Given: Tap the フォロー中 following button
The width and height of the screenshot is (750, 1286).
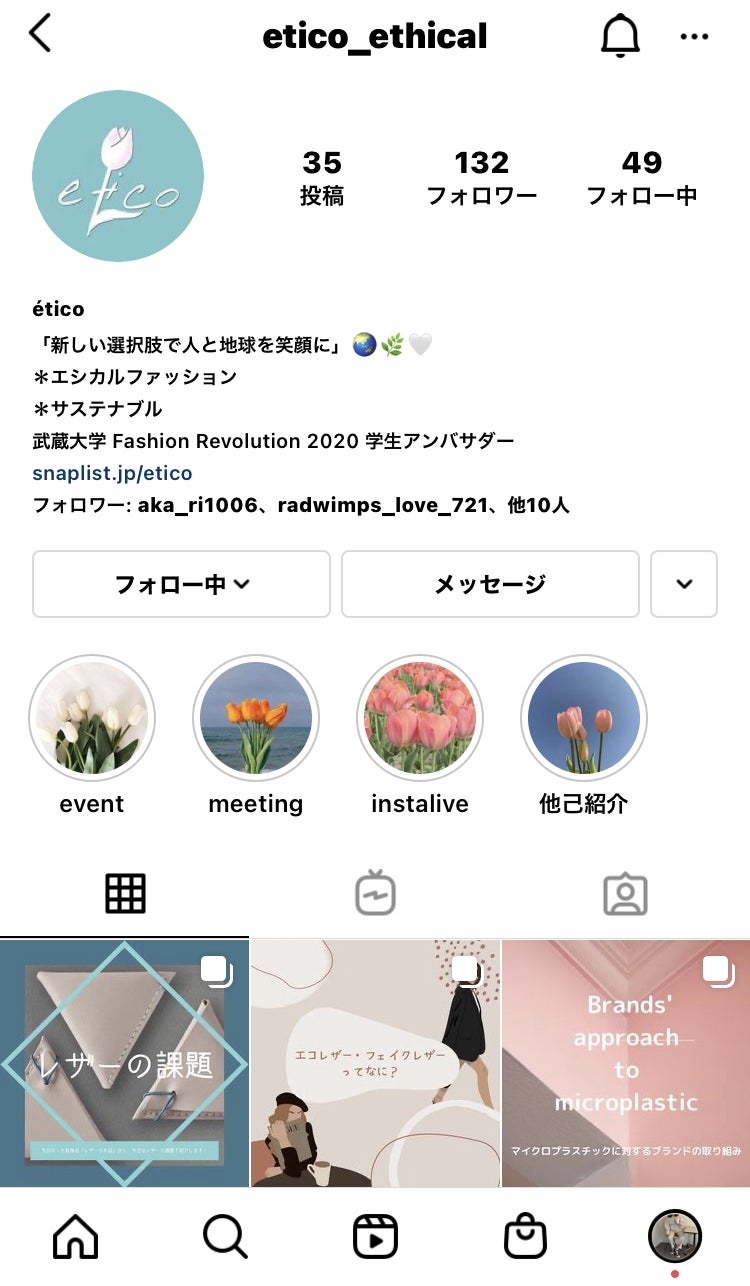Looking at the screenshot, I should (x=181, y=584).
